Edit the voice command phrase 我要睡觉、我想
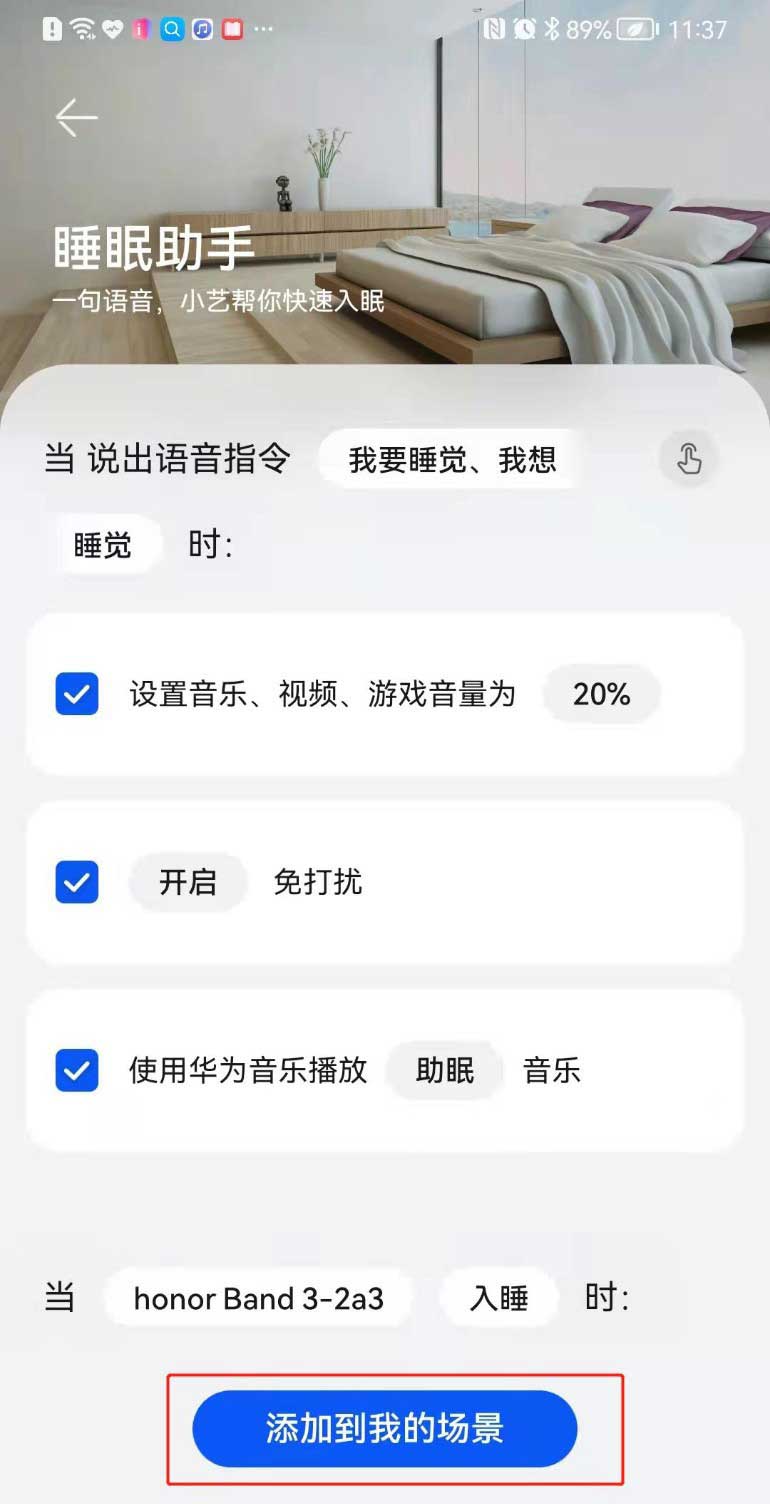The width and height of the screenshot is (770, 1504). click(x=452, y=460)
